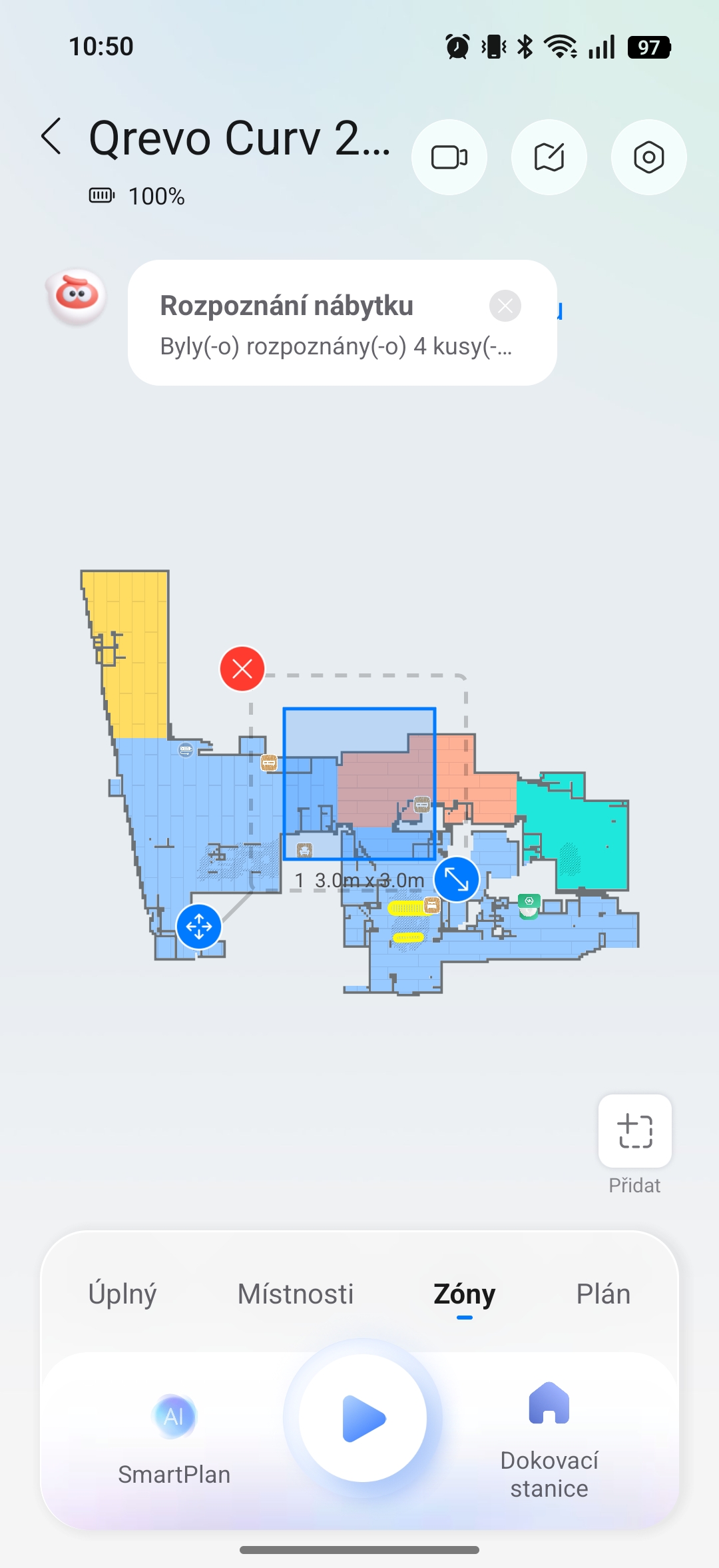Tap Přidat to add a new zone
Screen dimensions: 719x1568
point(634,1132)
